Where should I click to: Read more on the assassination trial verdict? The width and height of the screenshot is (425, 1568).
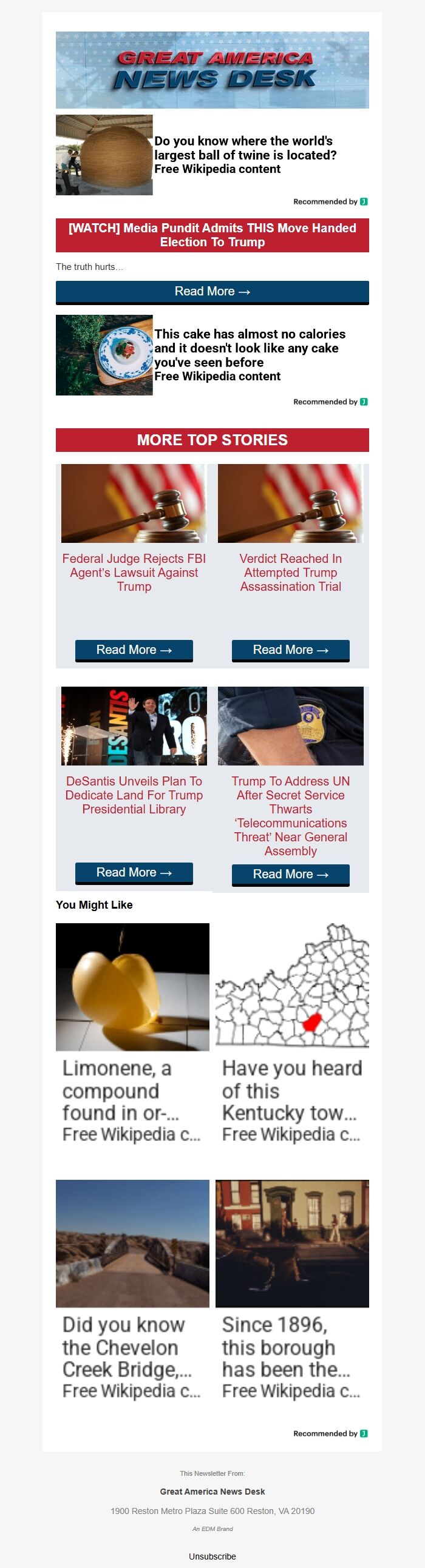point(290,650)
